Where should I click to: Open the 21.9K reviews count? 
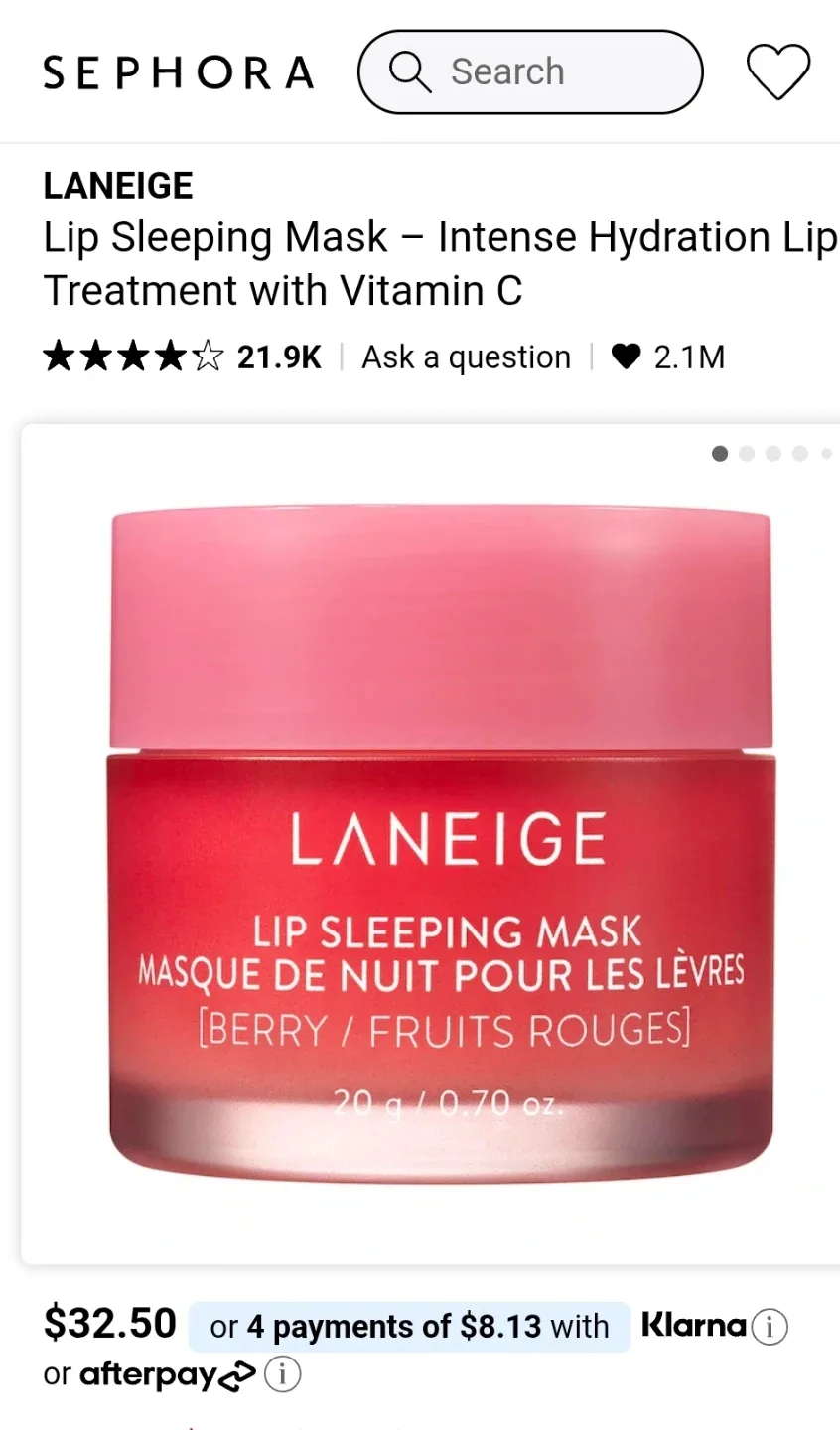(x=279, y=357)
